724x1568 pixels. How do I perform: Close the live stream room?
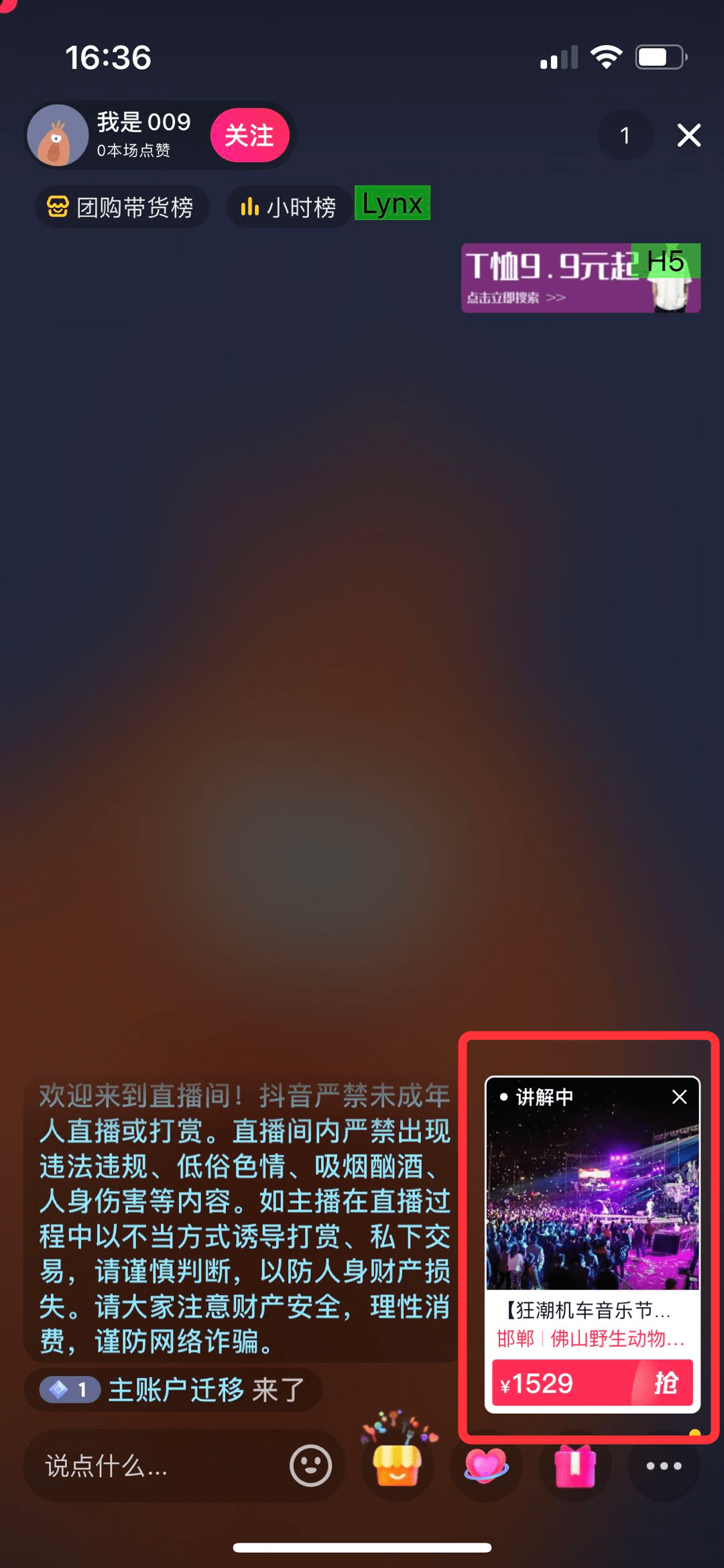[688, 135]
